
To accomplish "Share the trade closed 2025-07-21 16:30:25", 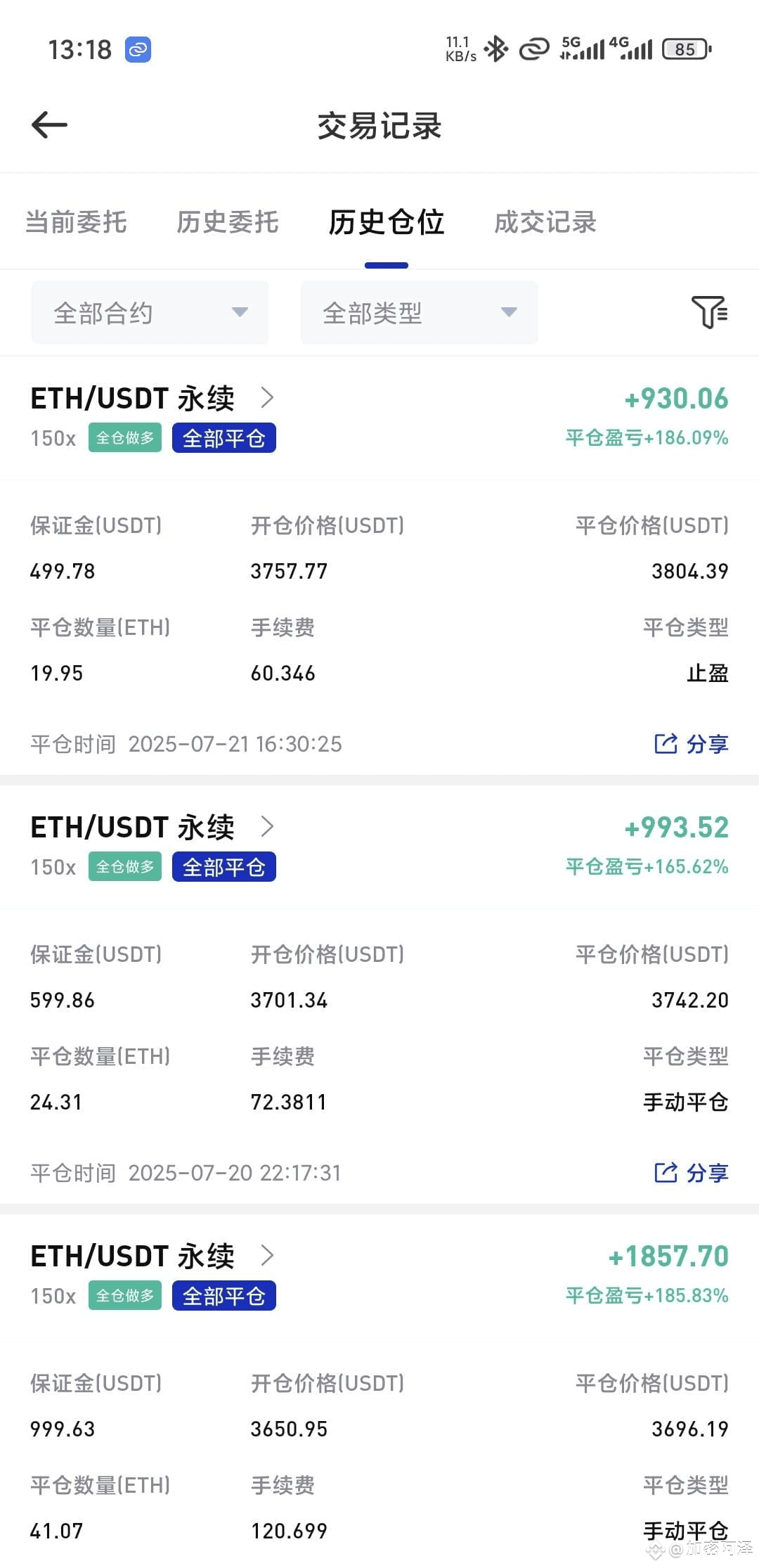I will click(691, 744).
